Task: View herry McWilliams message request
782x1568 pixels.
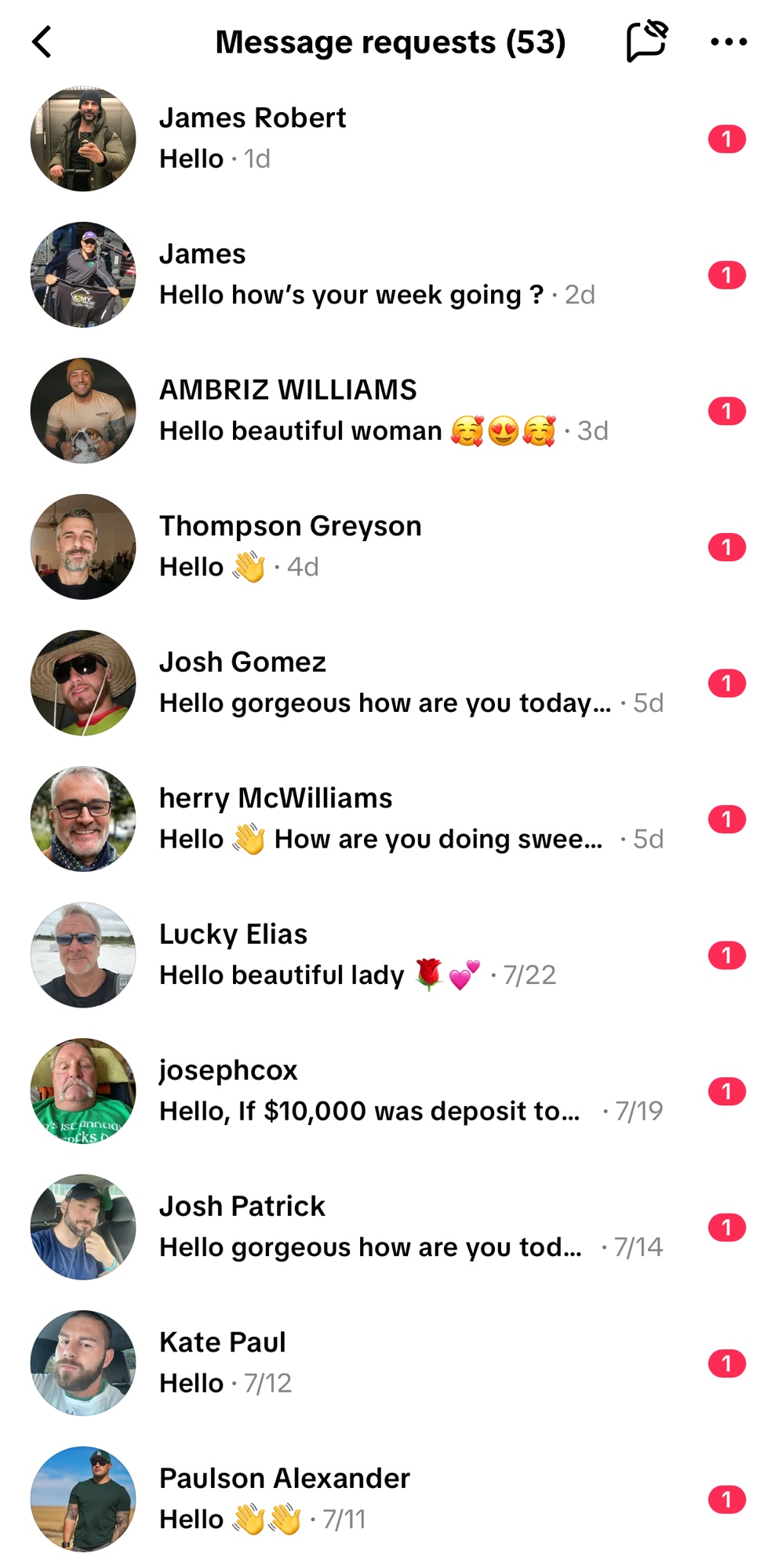Action: 391,819
